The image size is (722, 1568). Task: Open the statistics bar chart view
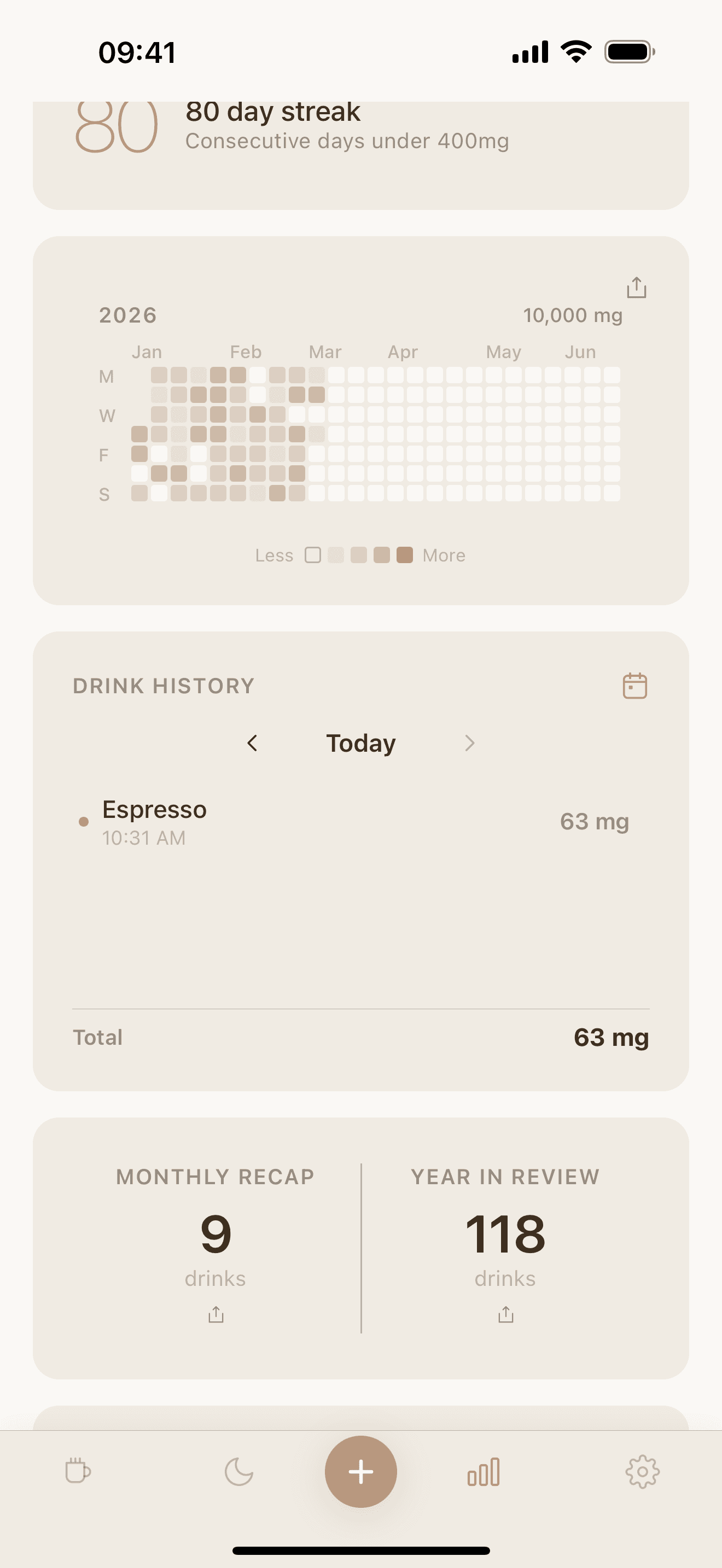tap(484, 1472)
